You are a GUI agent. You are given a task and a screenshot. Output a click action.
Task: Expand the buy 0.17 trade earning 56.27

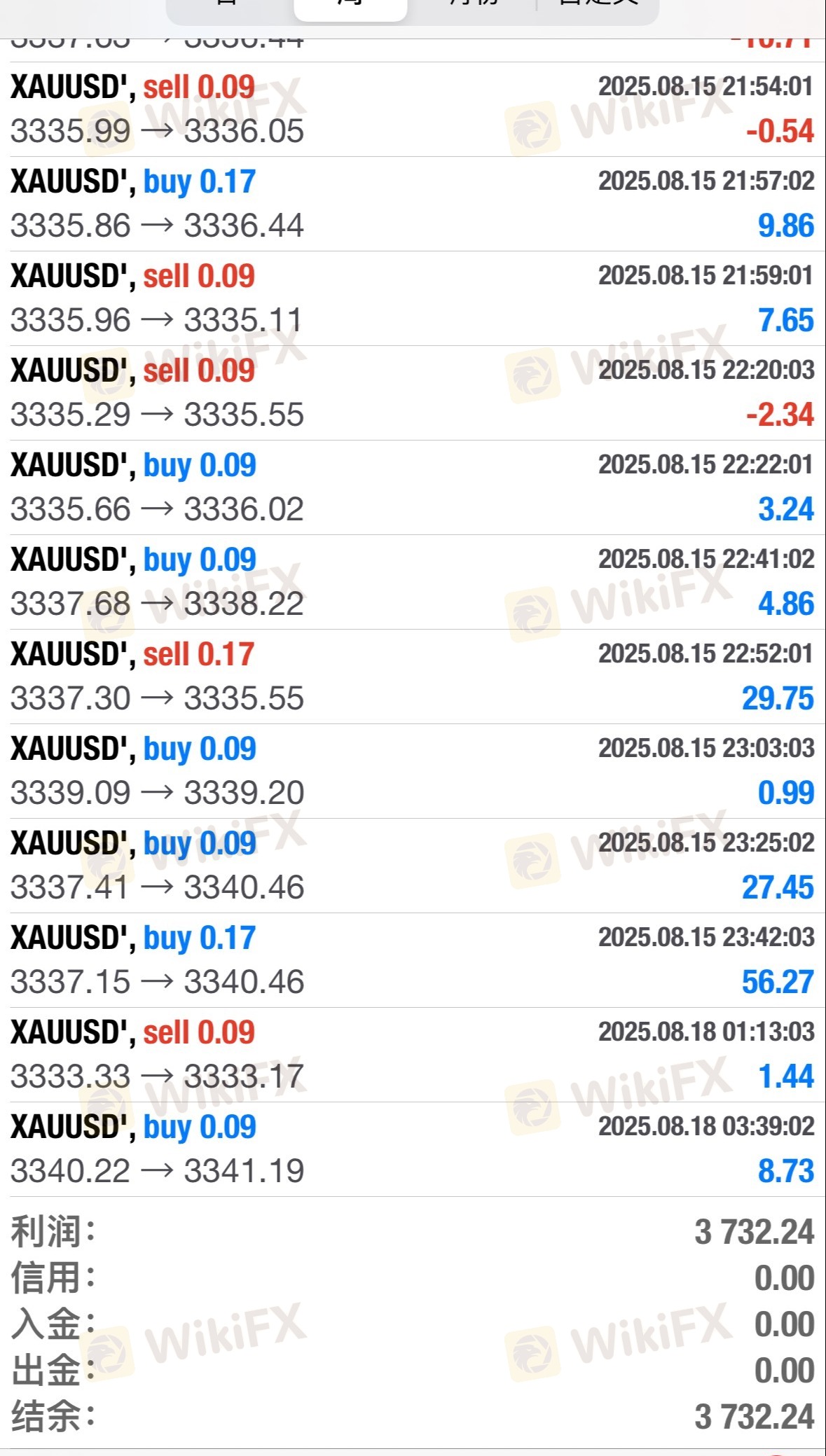pyautogui.click(x=413, y=960)
